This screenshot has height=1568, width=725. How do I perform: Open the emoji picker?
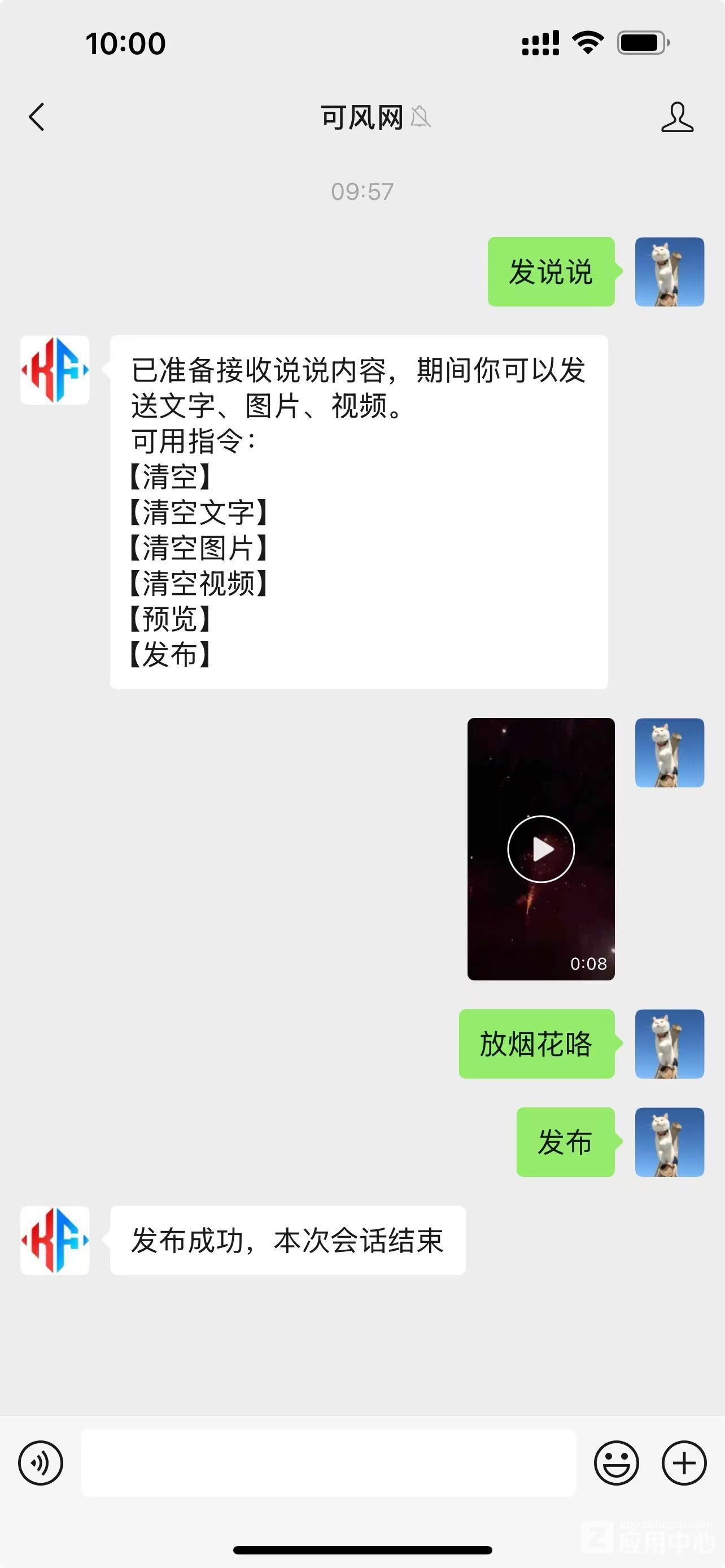[616, 1462]
